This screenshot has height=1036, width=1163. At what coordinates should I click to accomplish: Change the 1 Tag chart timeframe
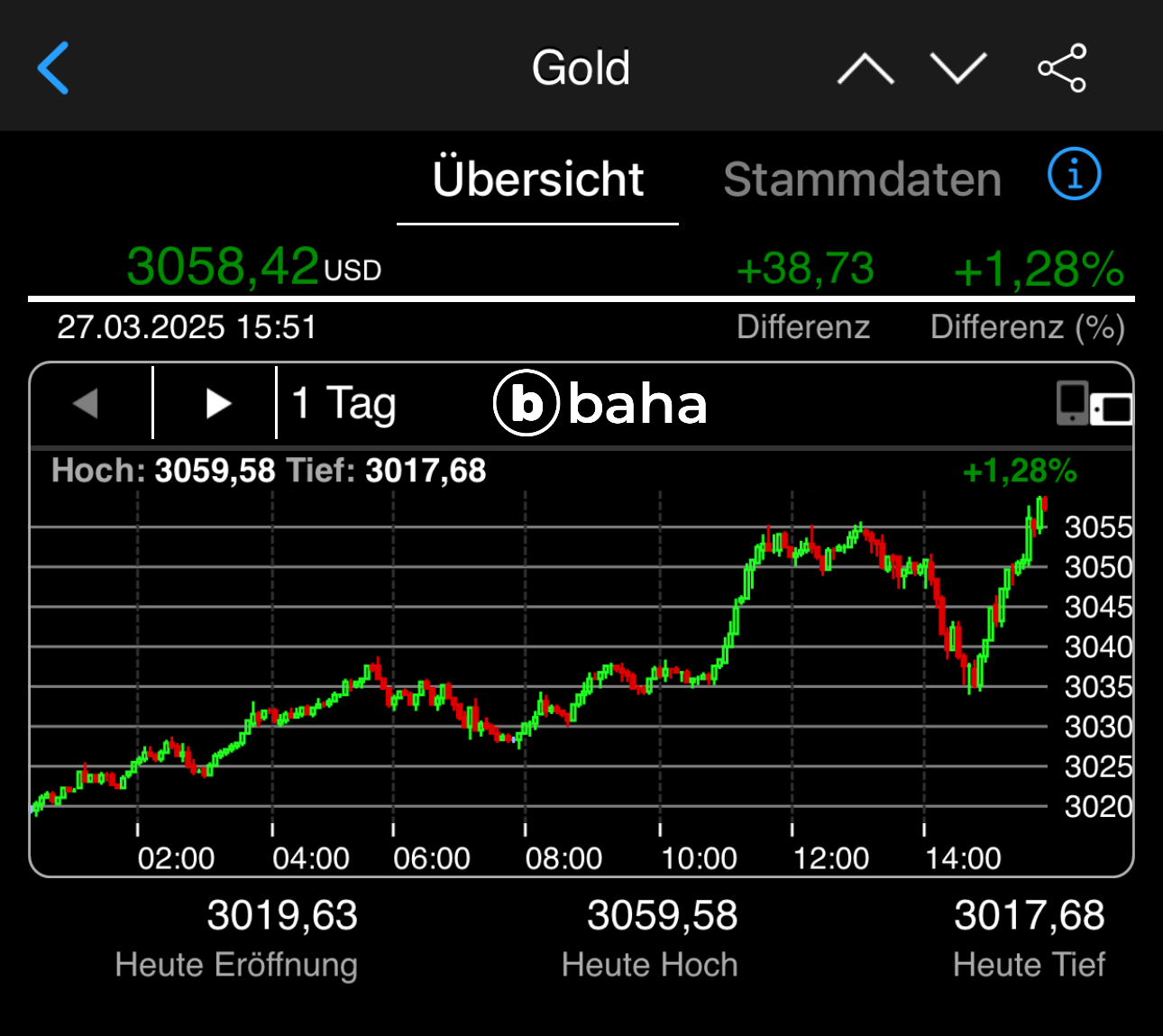coord(344,403)
